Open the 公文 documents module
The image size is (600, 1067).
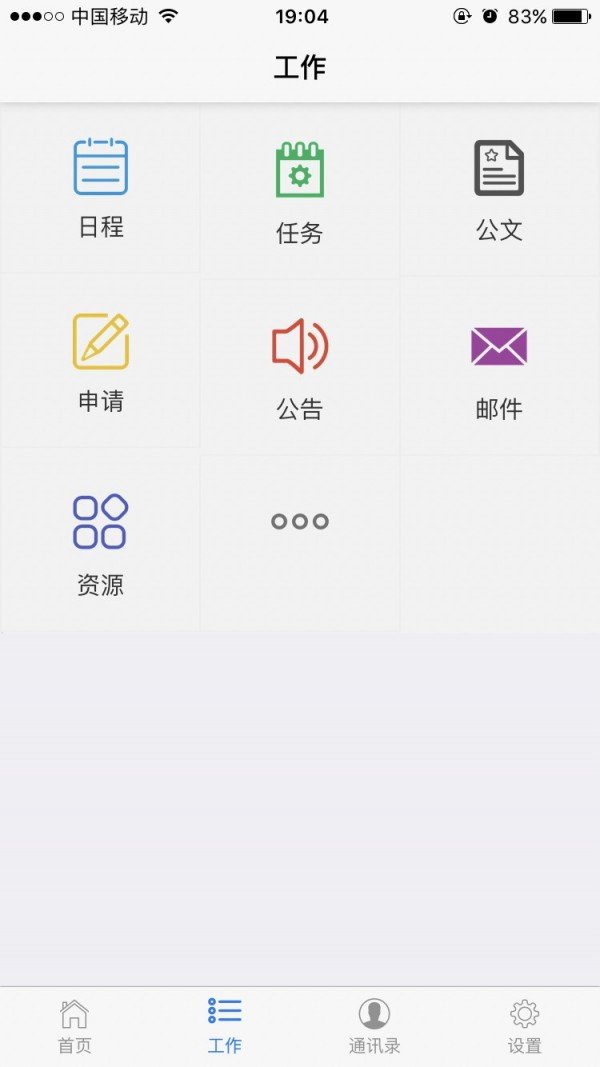point(499,190)
